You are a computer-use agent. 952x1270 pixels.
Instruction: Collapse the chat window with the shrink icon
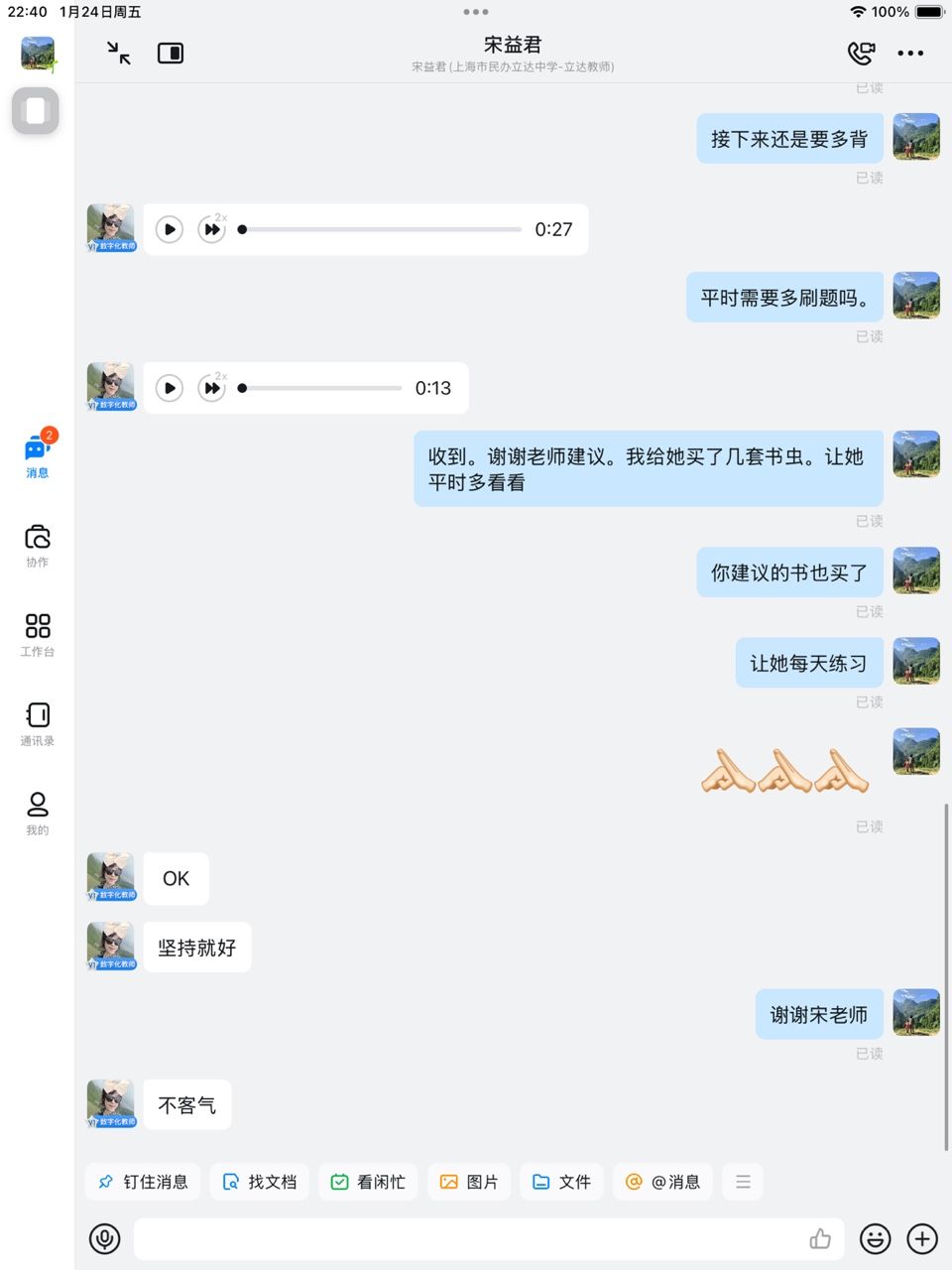pyautogui.click(x=119, y=54)
